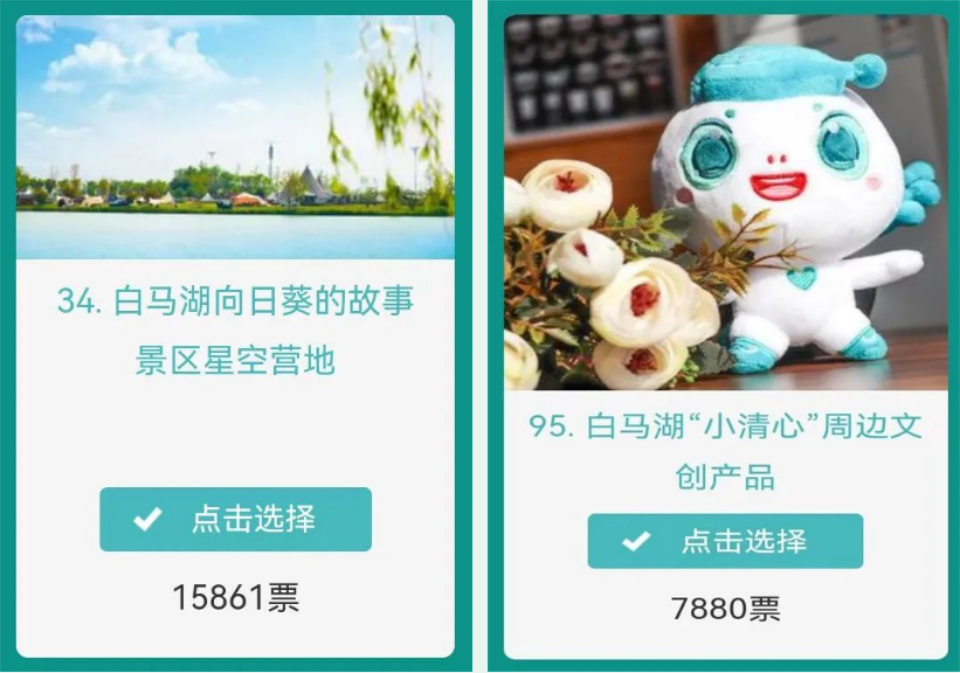Open the 白马湖向日葵的故事 lakeside photo card

[x=235, y=138]
